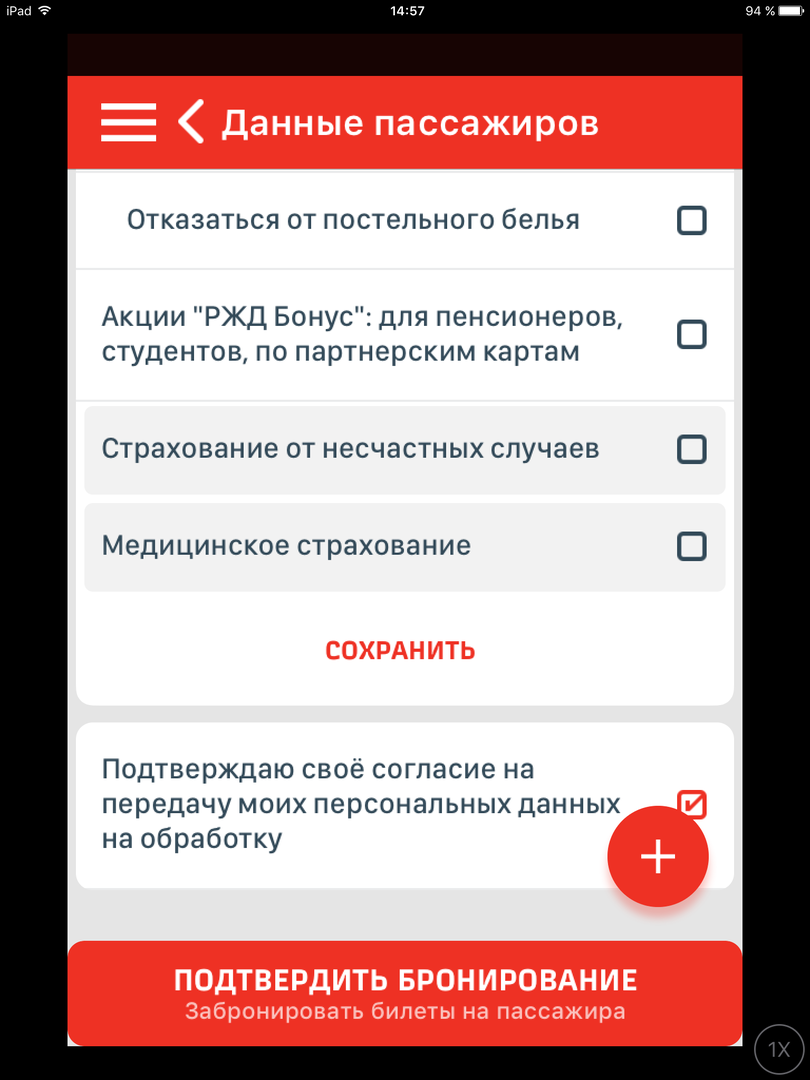Open the hamburger drawer menu
The width and height of the screenshot is (810, 1080).
128,123
